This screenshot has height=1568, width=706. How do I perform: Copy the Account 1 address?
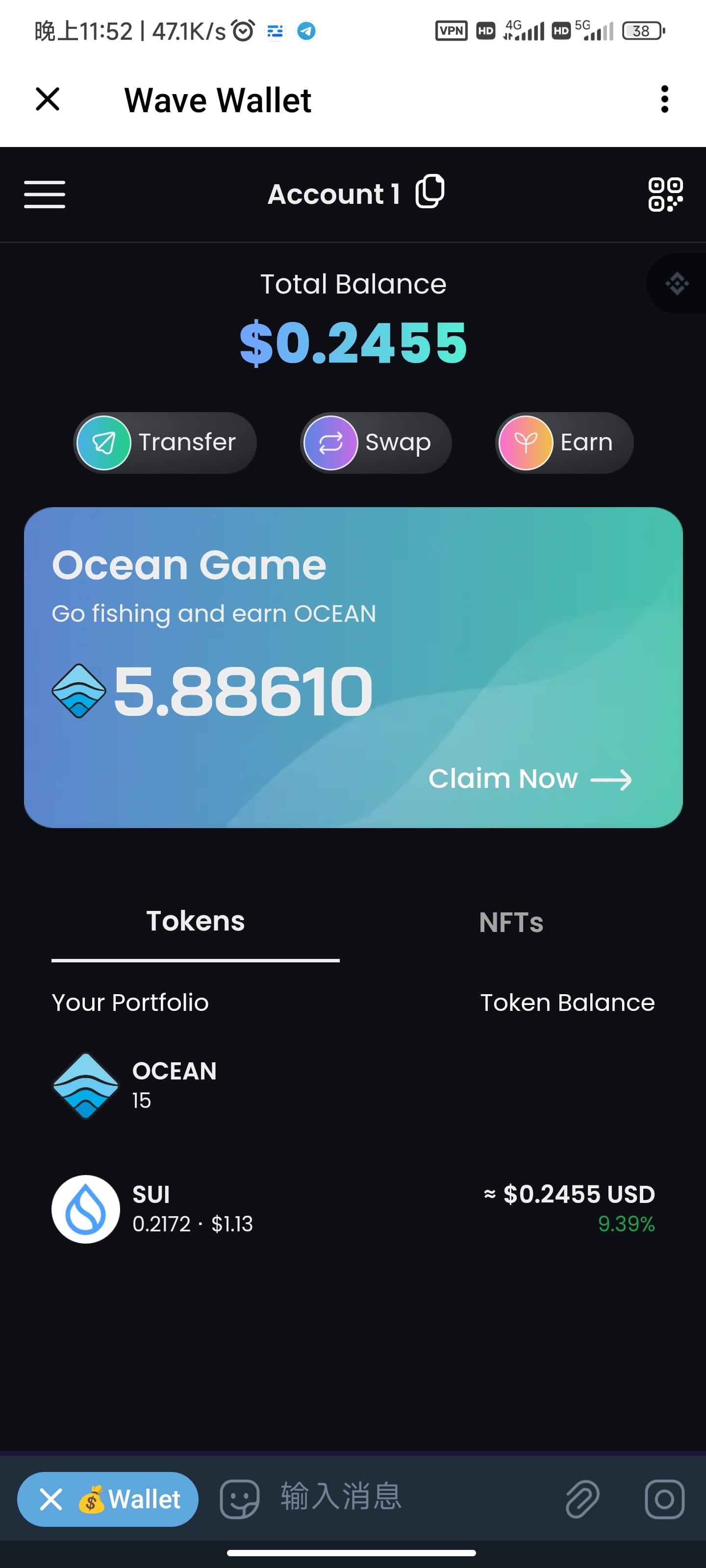430,193
